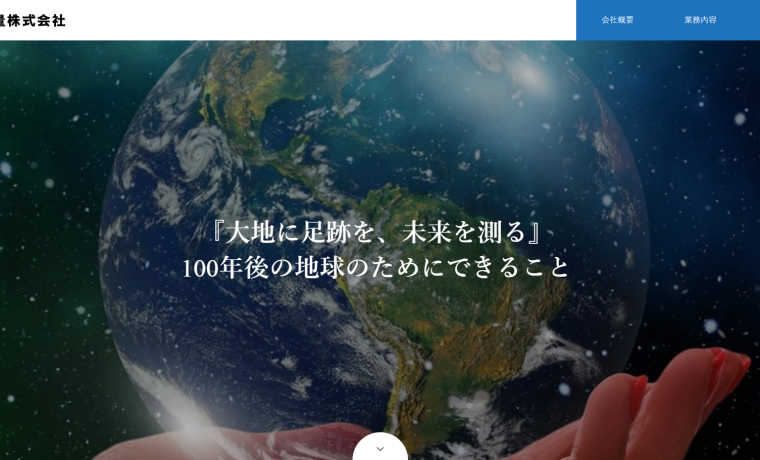Open the 業務内容 page
The height and width of the screenshot is (460, 760).
(700, 20)
